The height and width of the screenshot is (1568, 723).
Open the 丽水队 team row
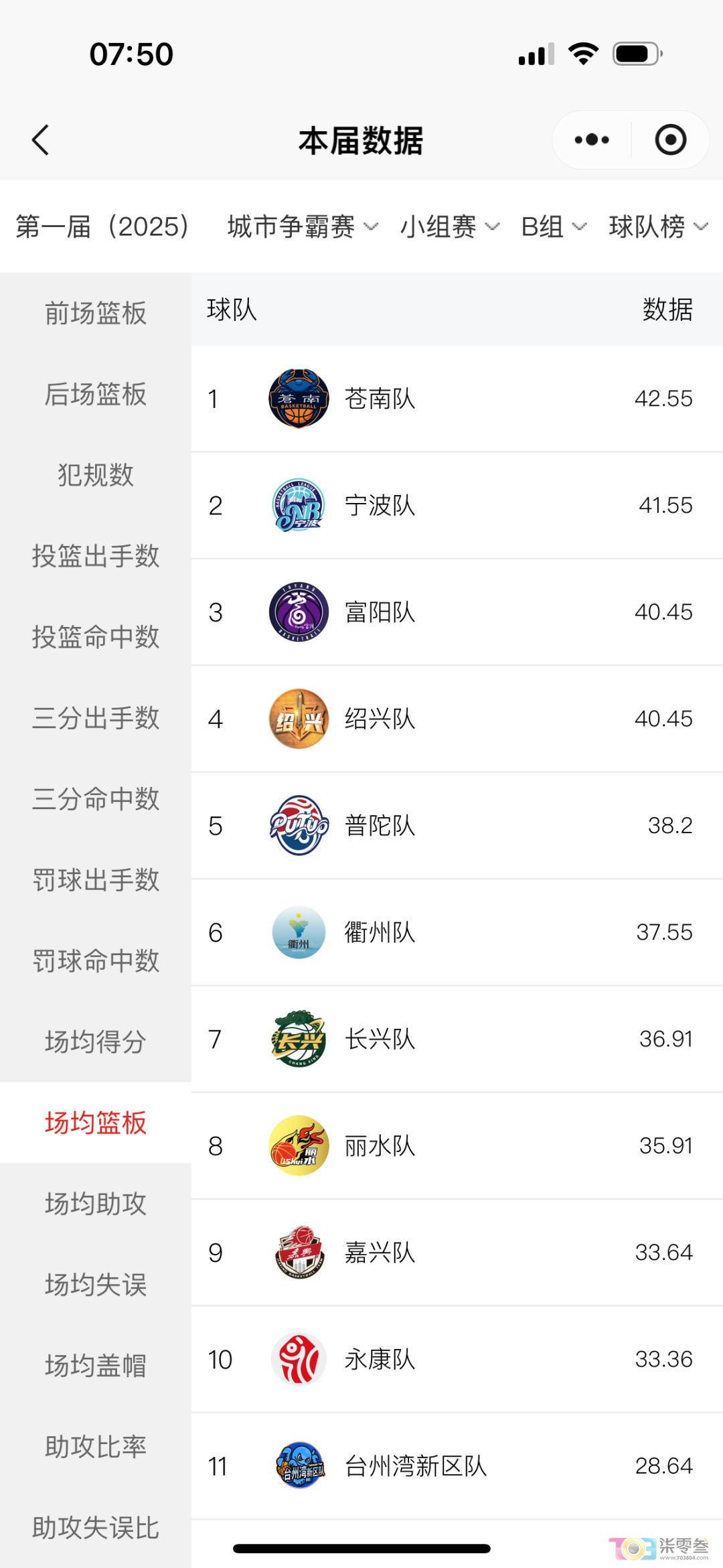457,1146
